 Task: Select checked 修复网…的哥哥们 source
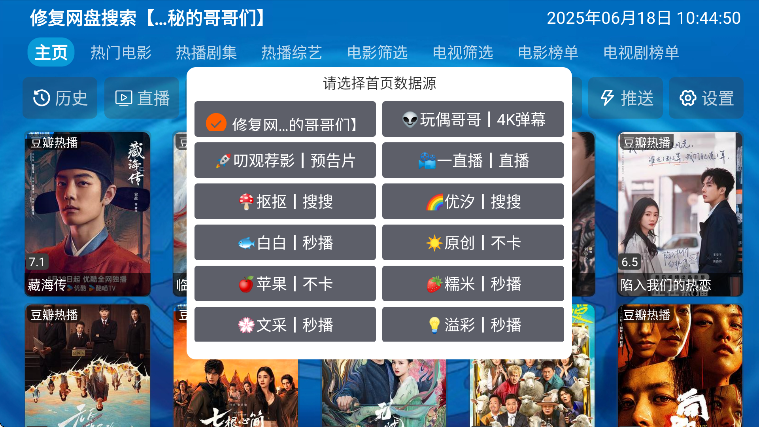coord(285,120)
